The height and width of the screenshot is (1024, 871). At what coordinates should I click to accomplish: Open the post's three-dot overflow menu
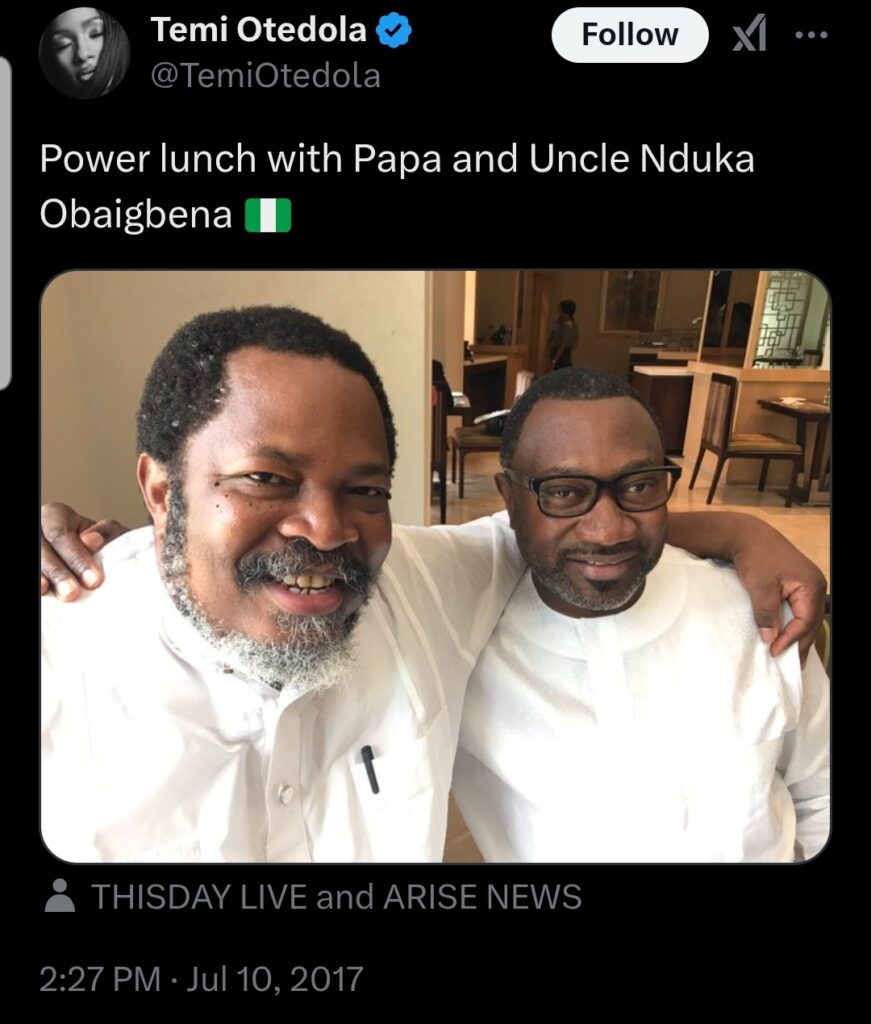point(811,35)
